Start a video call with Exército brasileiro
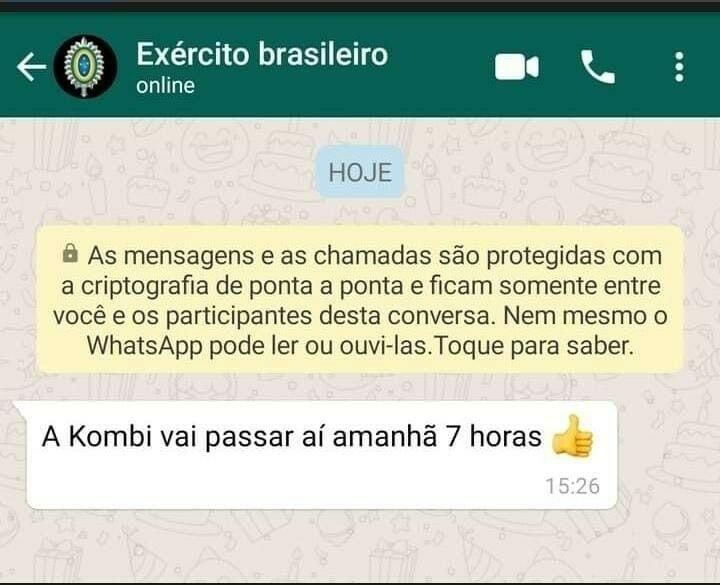The height and width of the screenshot is (585, 720). pyautogui.click(x=517, y=67)
